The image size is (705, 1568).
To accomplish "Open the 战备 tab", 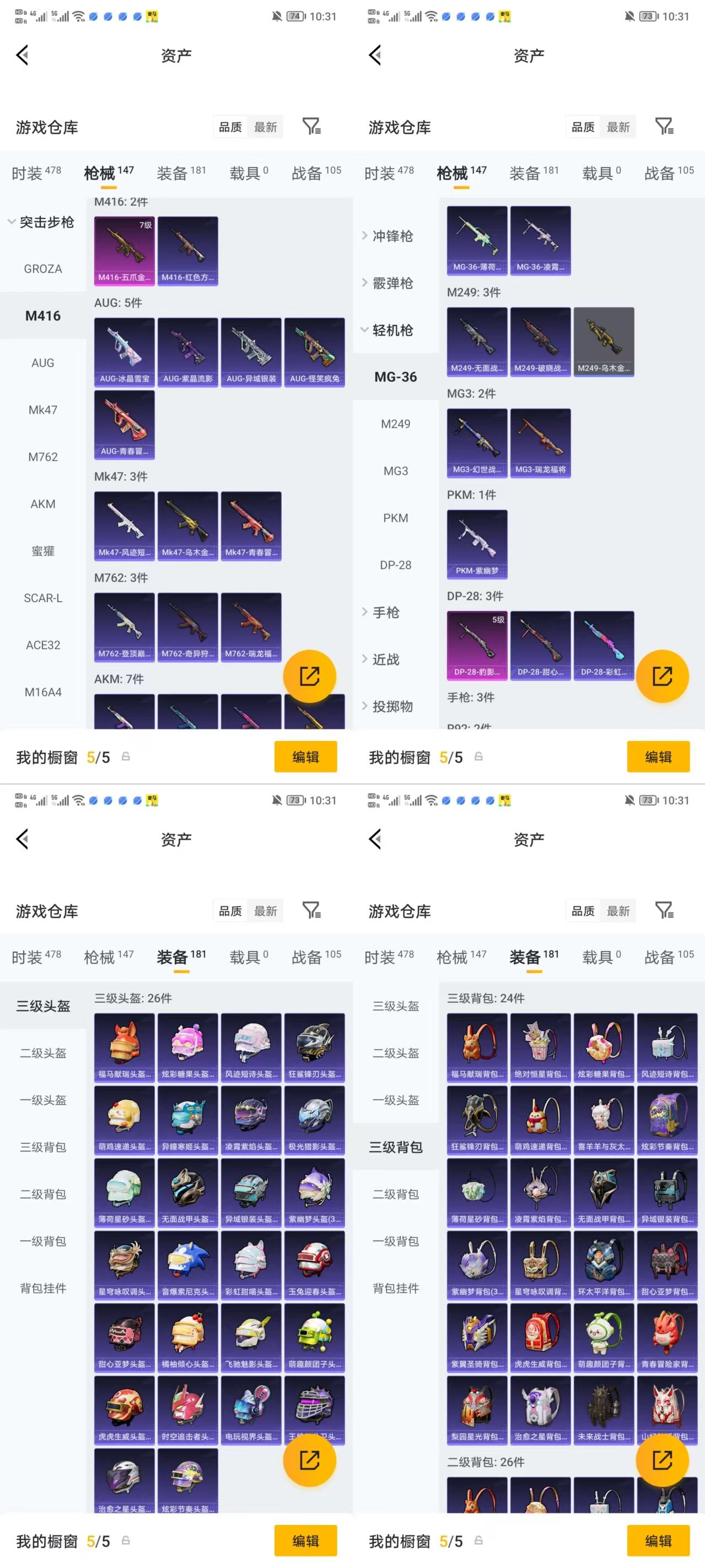I will pos(315,172).
